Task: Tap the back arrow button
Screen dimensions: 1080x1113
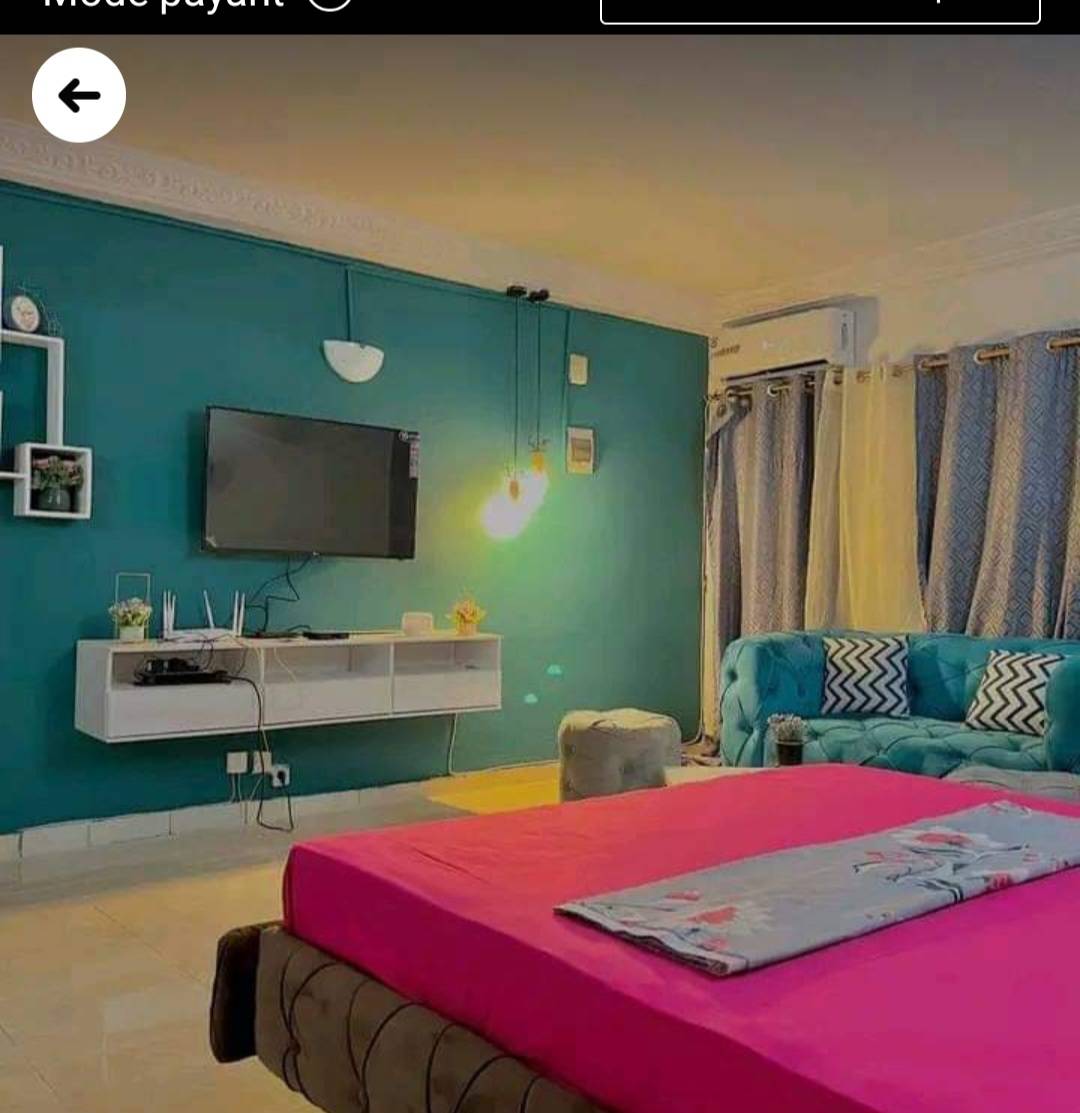Action: point(79,95)
